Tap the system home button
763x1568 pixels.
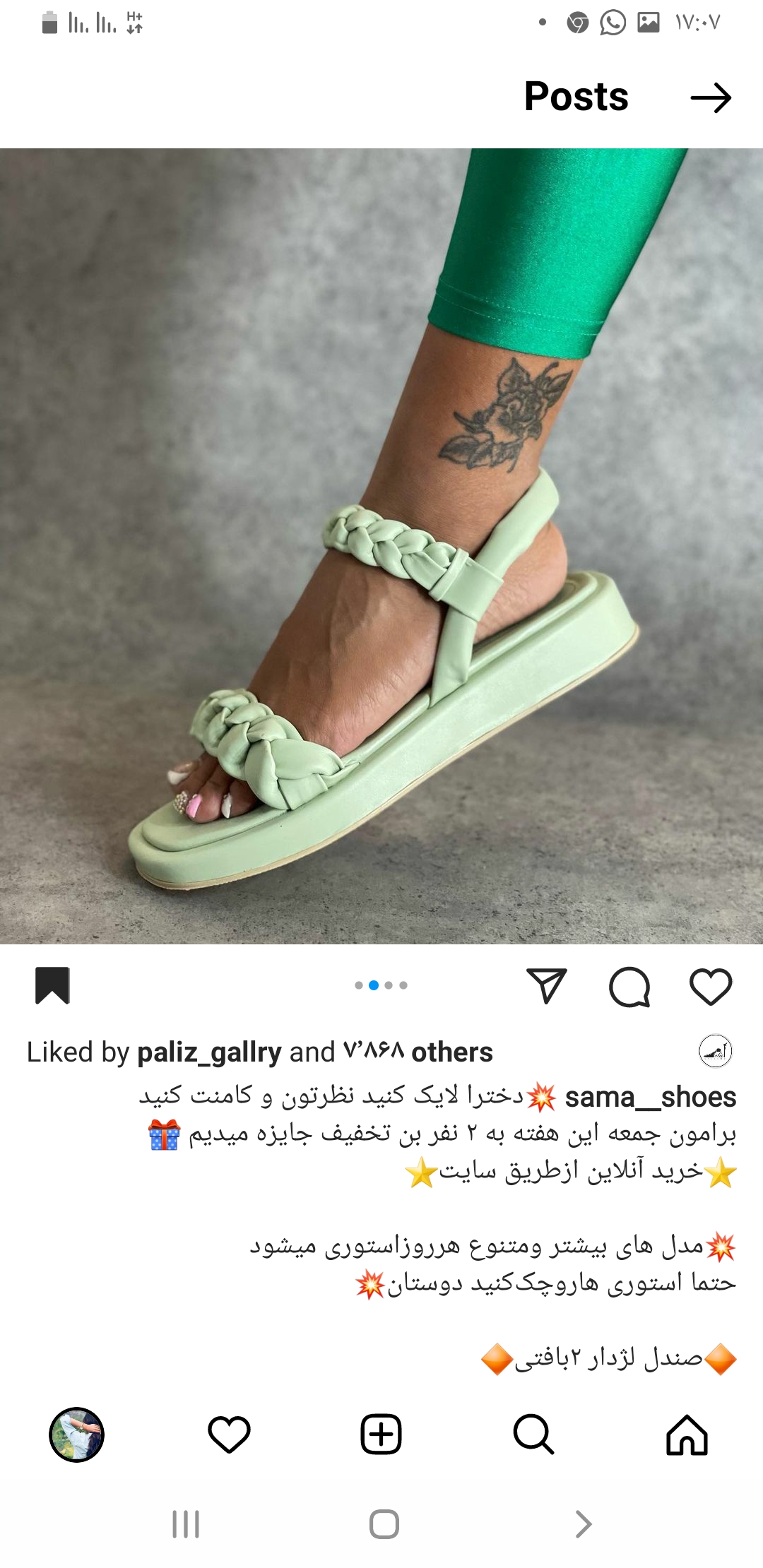click(x=384, y=1524)
